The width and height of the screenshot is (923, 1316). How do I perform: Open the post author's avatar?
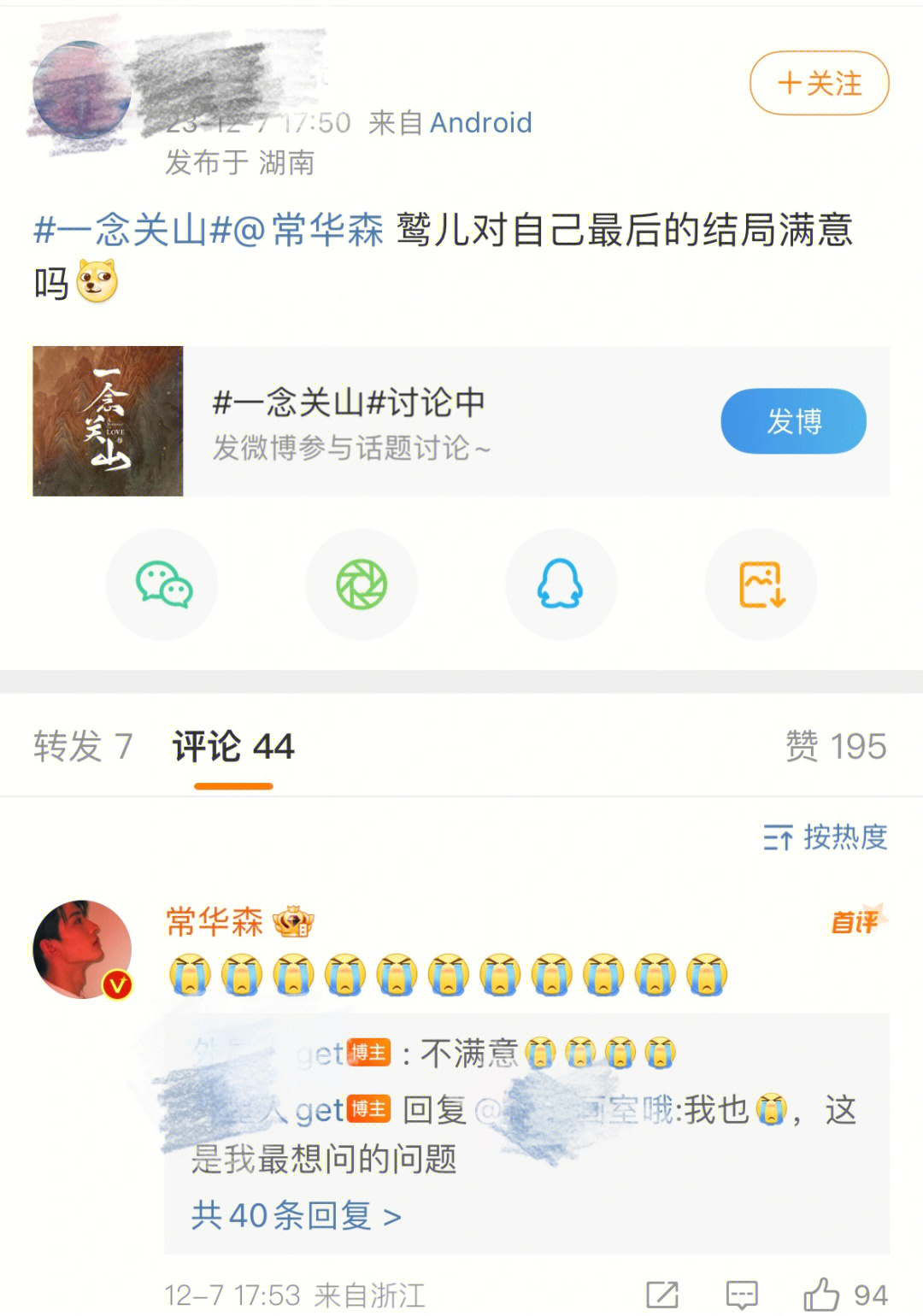[82, 90]
